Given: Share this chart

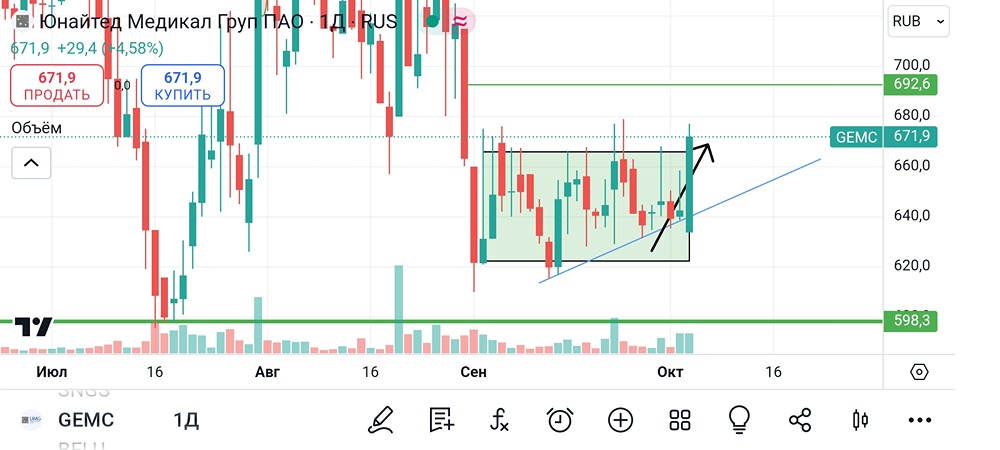Looking at the screenshot, I should [x=800, y=420].
